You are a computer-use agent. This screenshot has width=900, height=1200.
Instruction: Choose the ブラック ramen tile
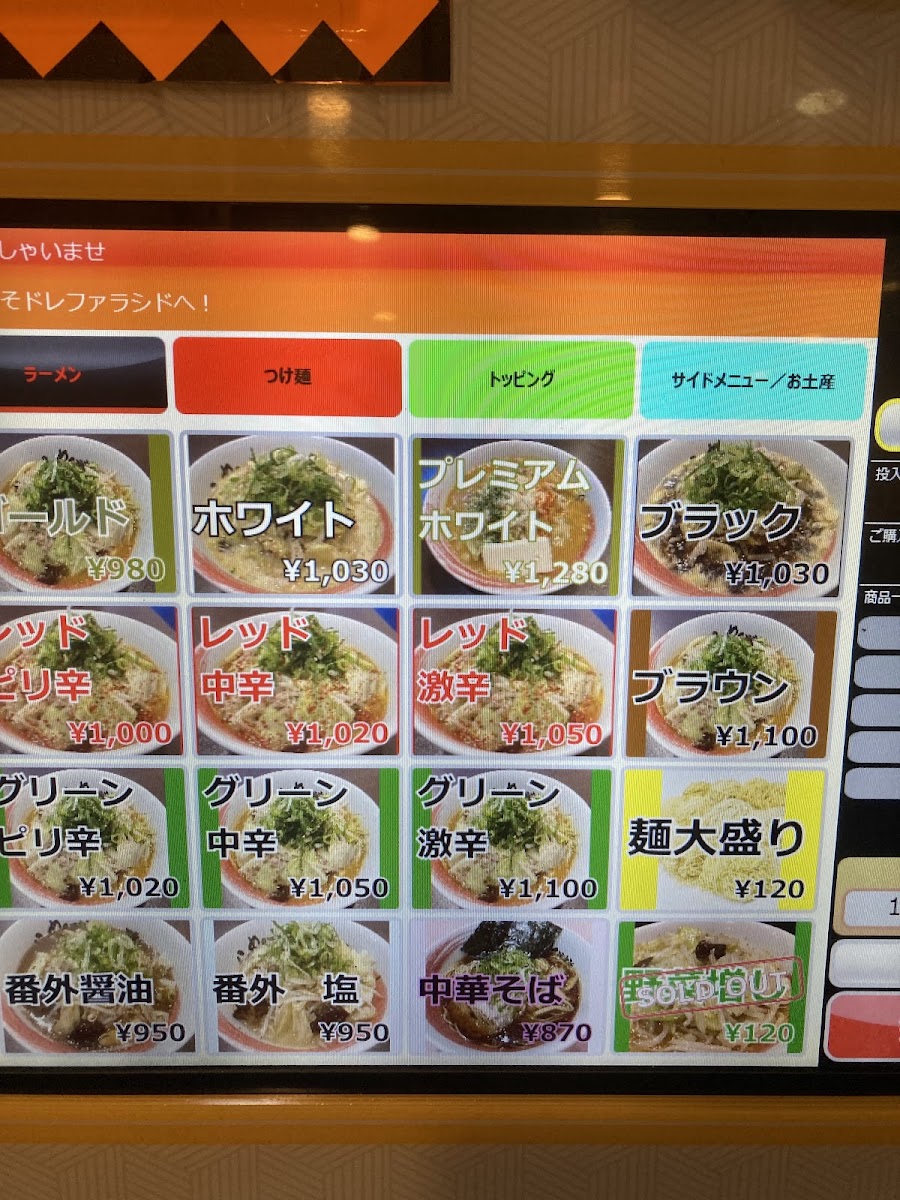coord(740,517)
